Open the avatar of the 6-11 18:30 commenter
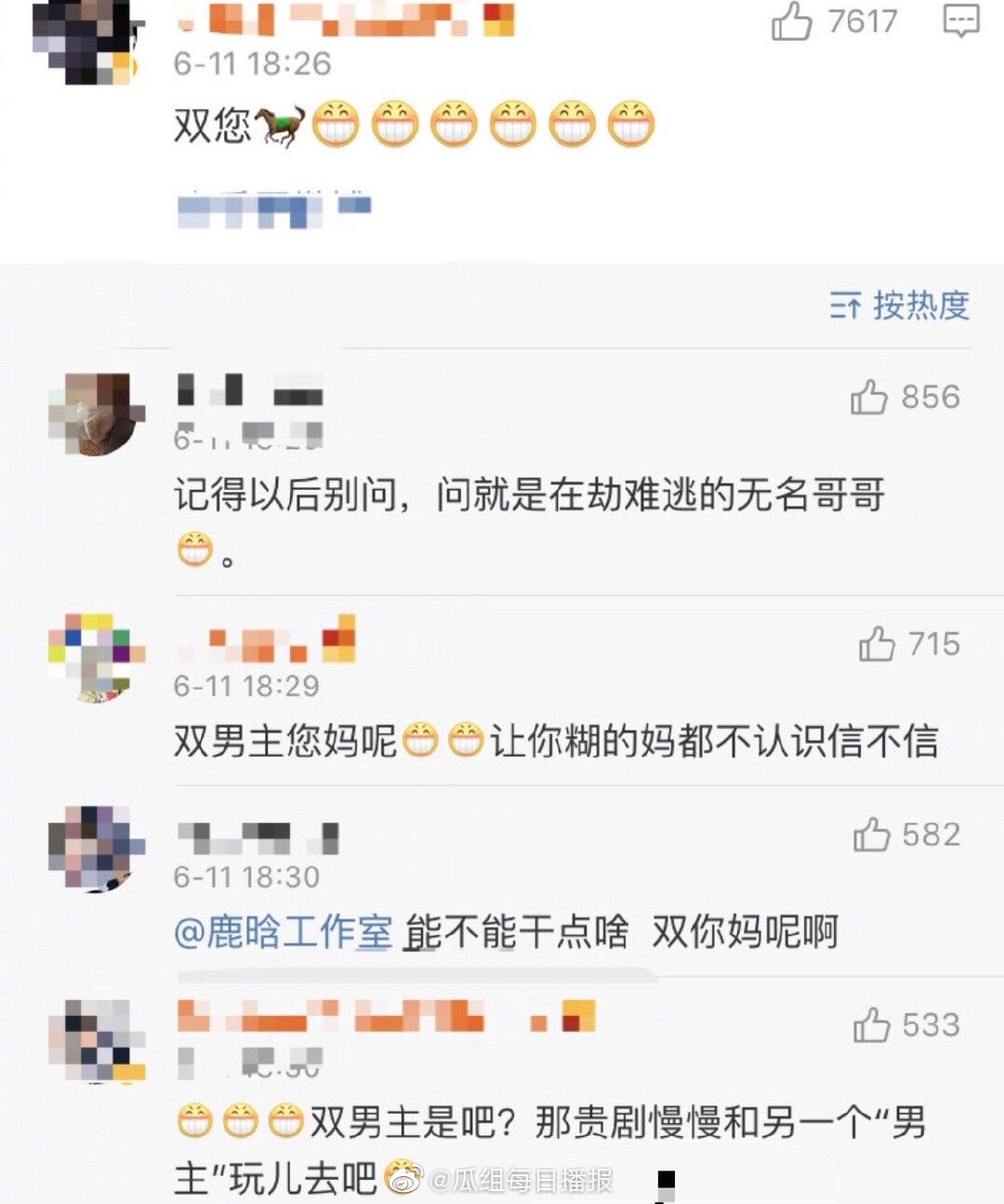Image resolution: width=1004 pixels, height=1204 pixels. (x=97, y=848)
